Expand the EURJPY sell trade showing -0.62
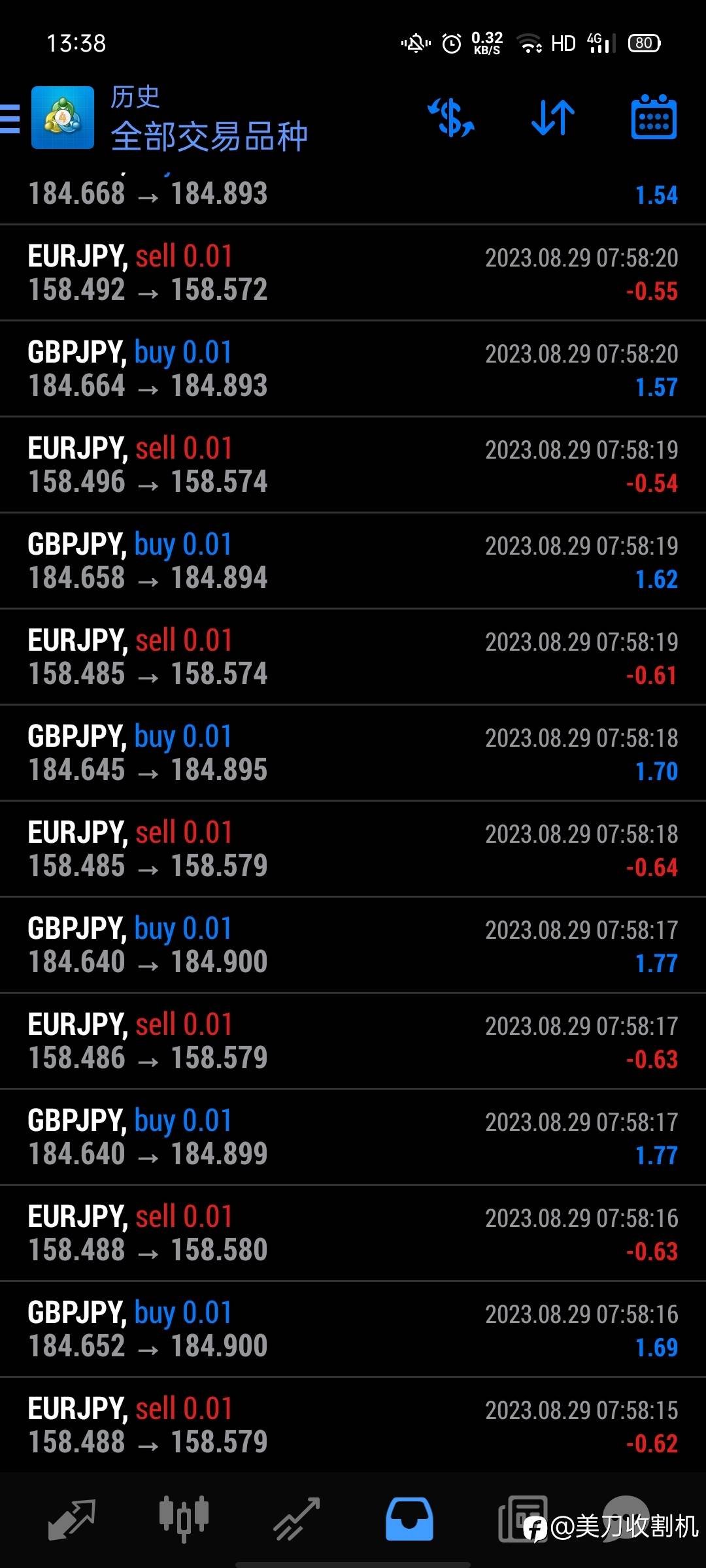The height and width of the screenshot is (1568, 706). click(353, 1426)
